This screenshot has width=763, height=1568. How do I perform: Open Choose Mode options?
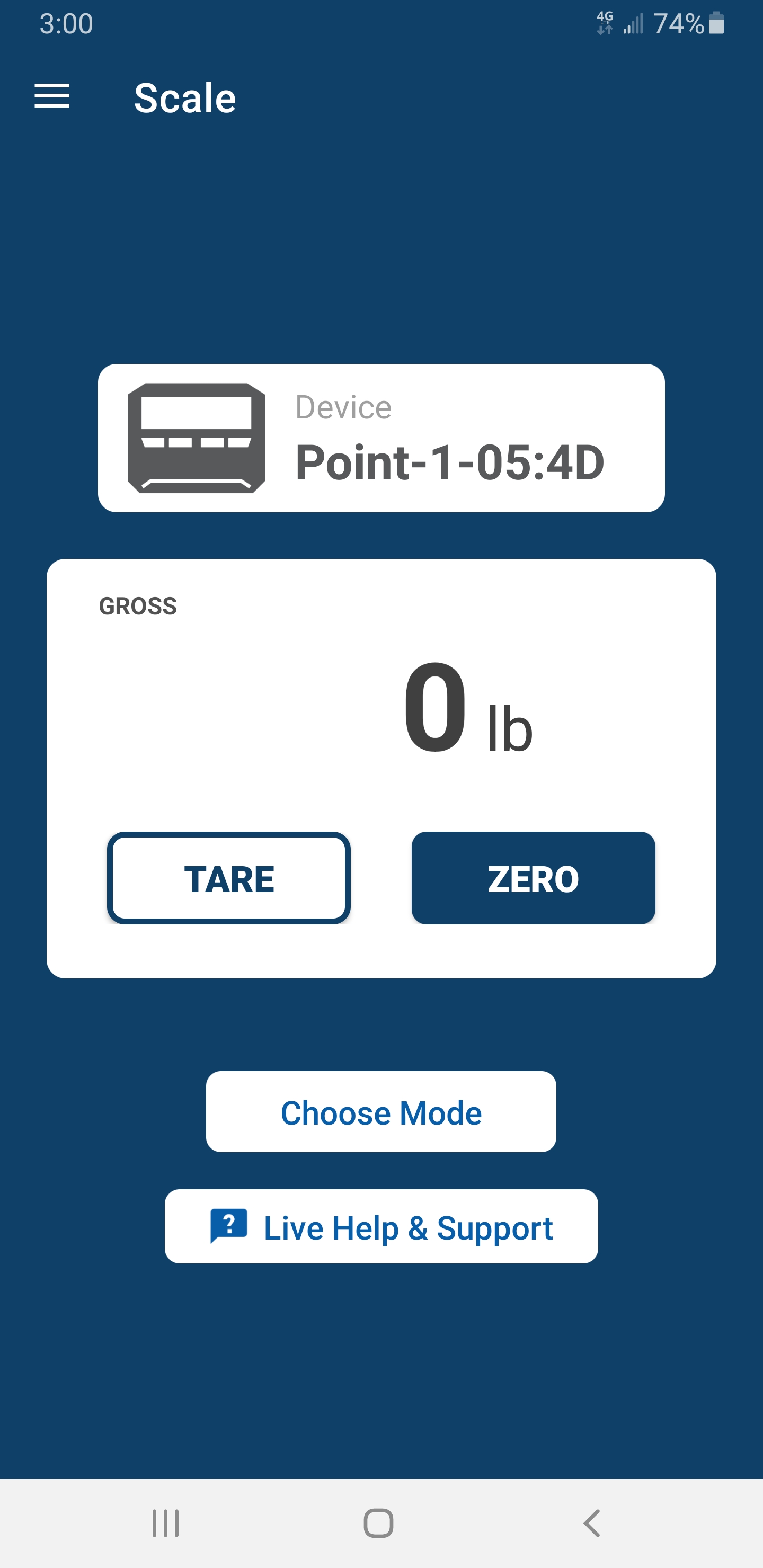click(381, 1111)
